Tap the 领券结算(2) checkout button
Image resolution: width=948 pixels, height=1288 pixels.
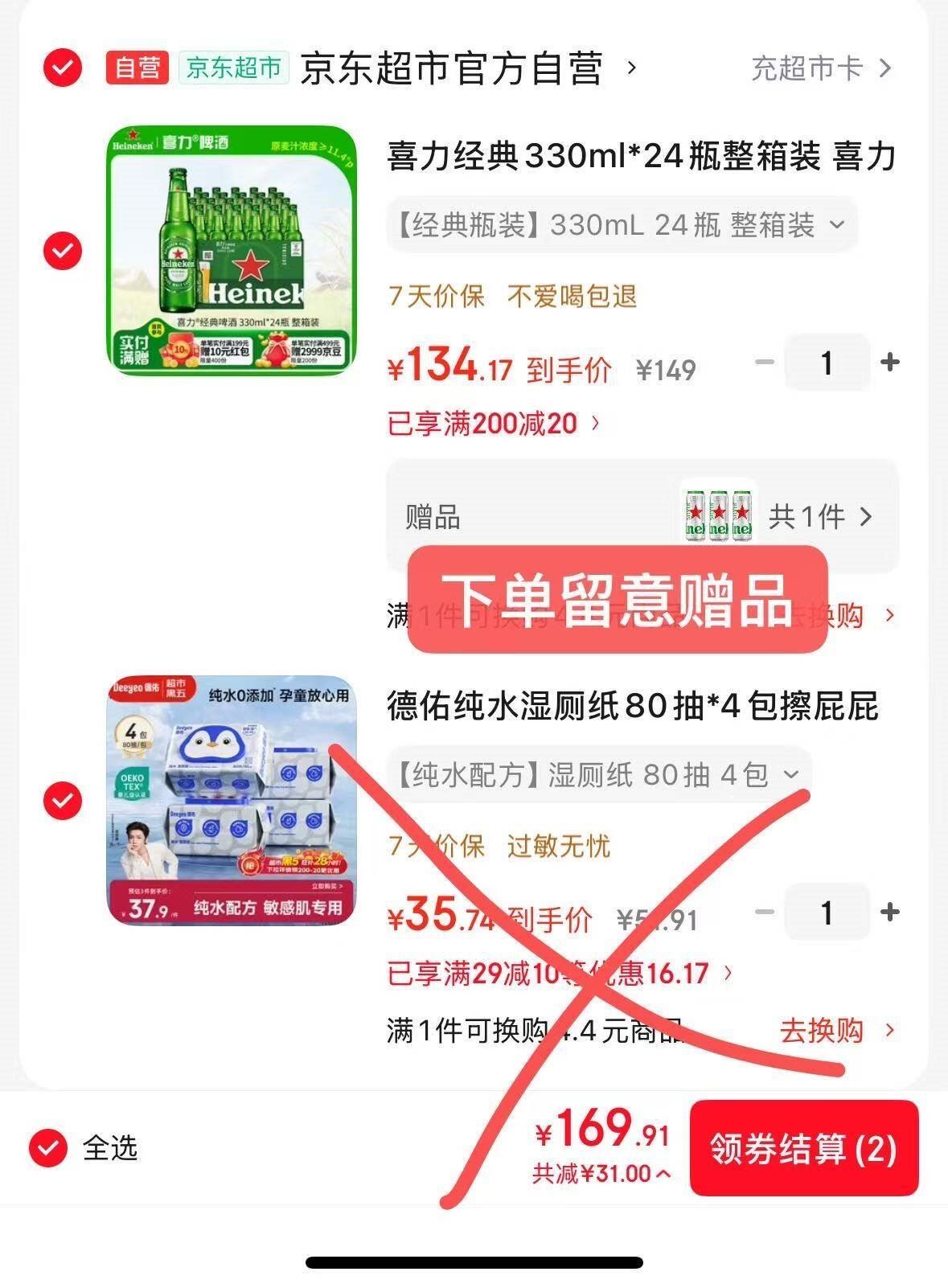click(802, 1150)
